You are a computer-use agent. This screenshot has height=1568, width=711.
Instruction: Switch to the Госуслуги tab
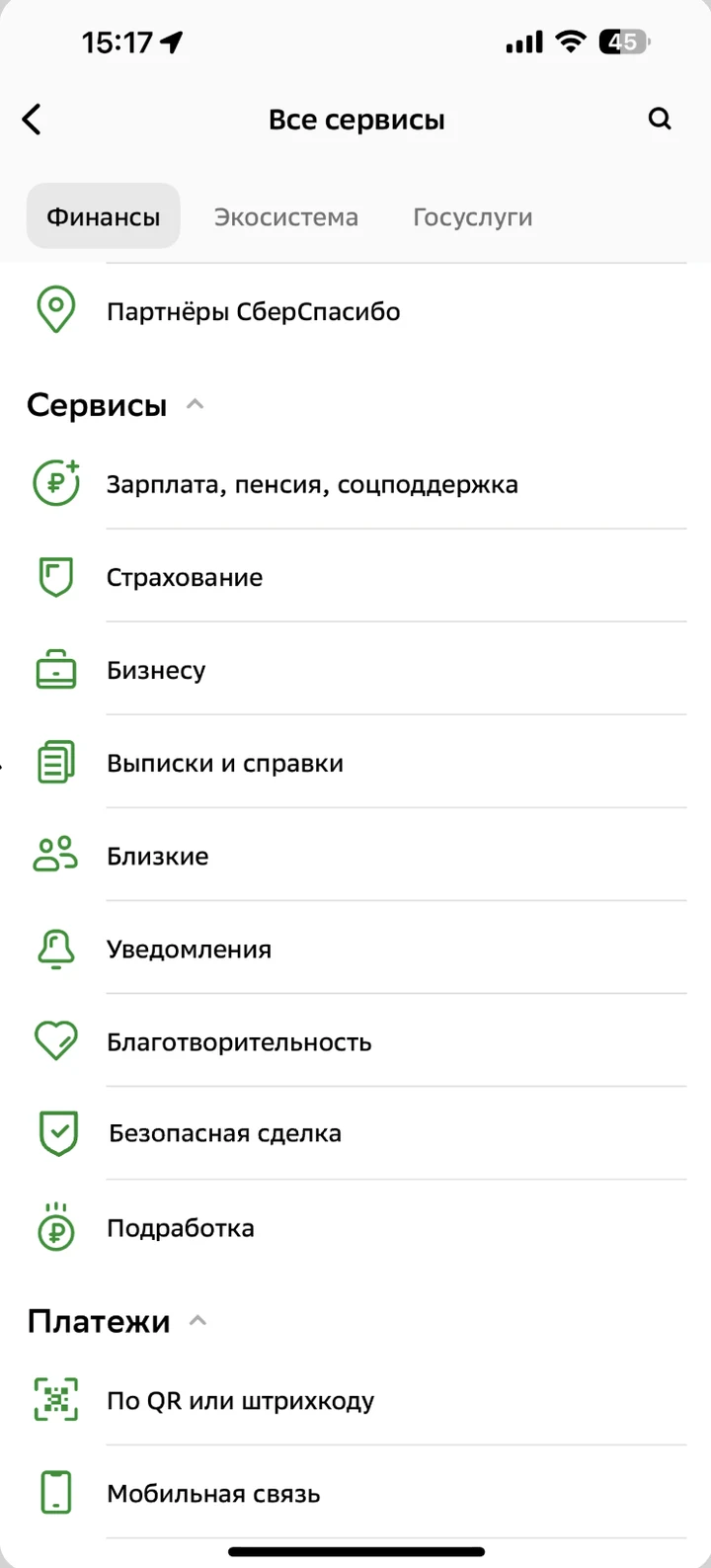tap(472, 216)
